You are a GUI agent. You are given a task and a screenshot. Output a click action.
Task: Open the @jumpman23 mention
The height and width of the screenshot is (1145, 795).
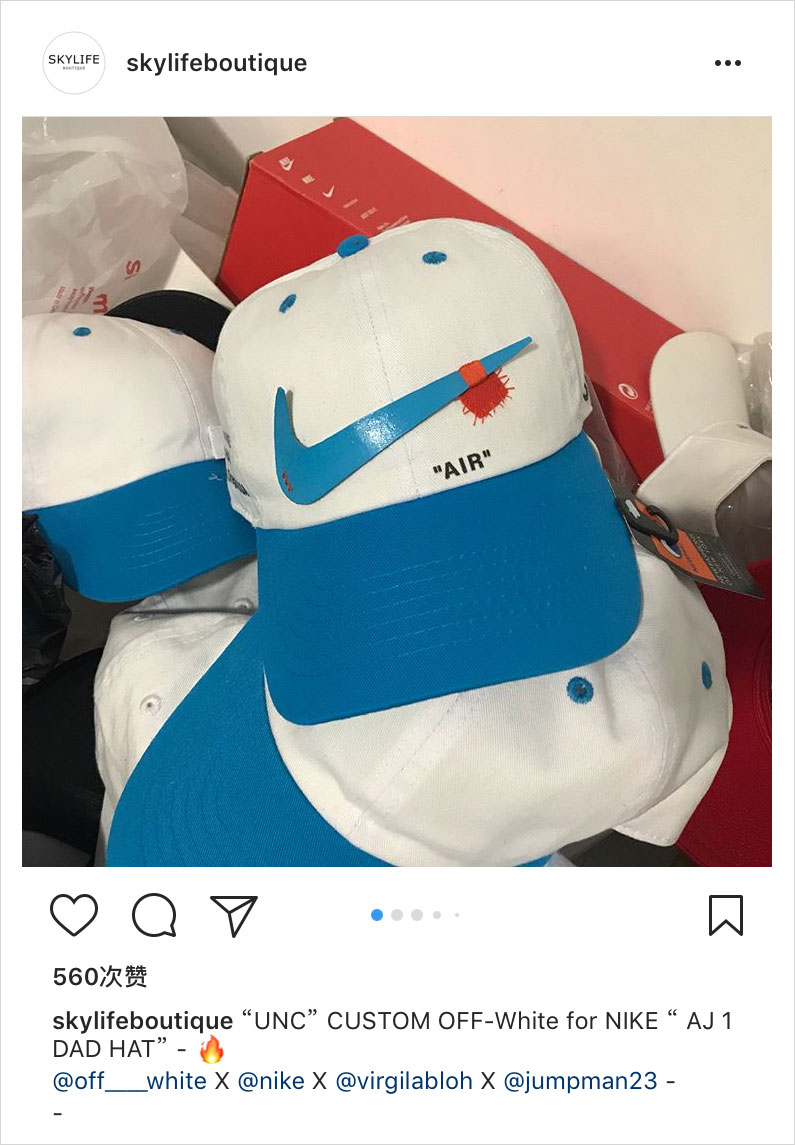580,1081
